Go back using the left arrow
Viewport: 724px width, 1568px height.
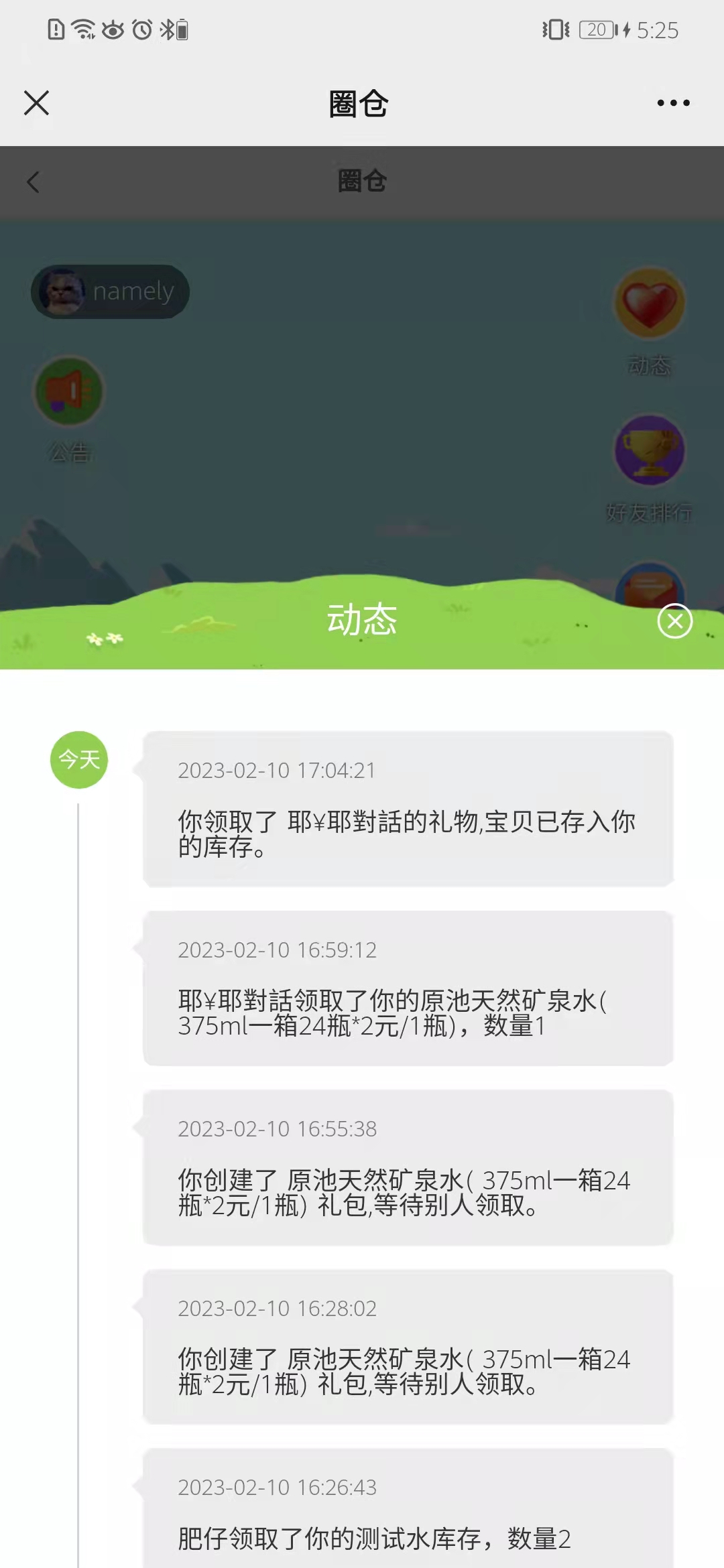[x=34, y=182]
